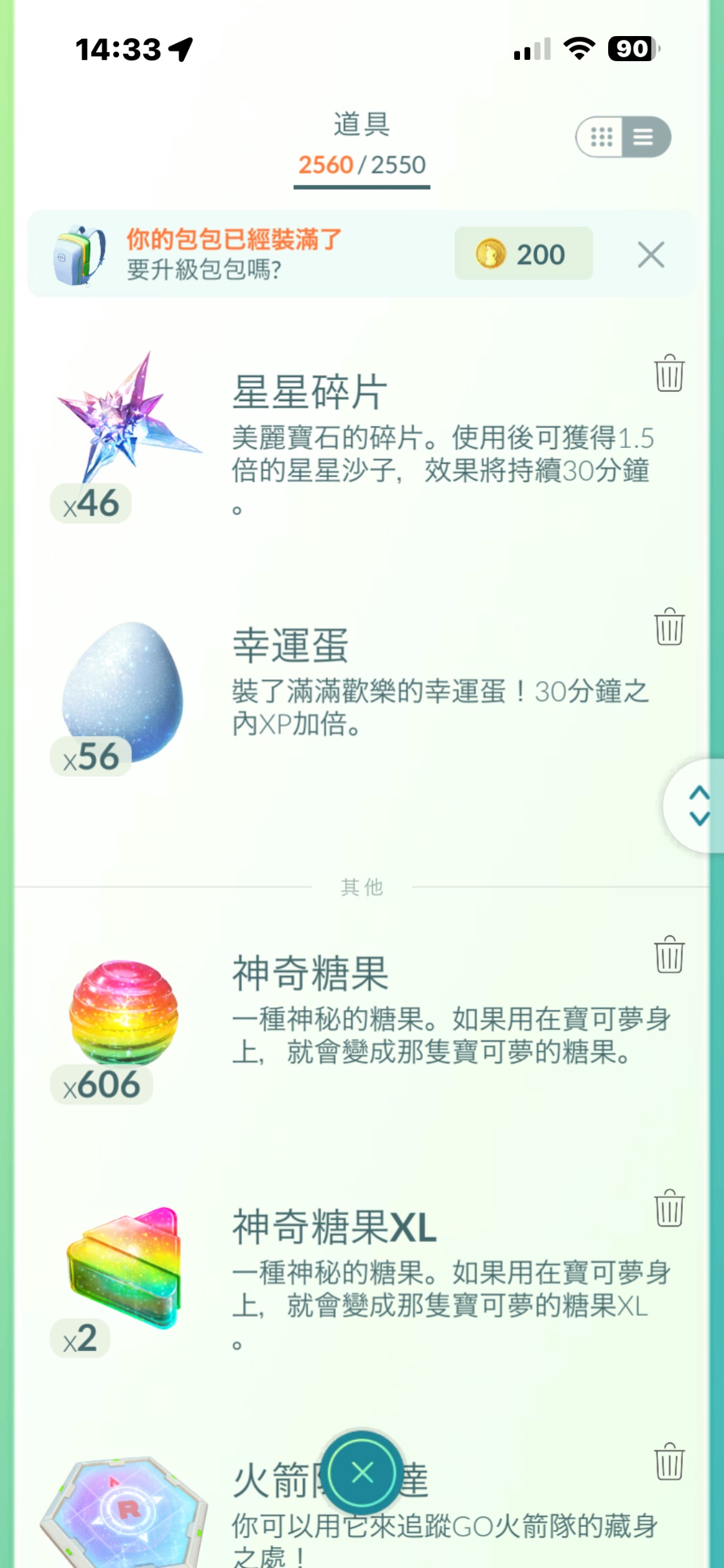Screen dimensions: 724x1568
Task: Discard 神奇糖果XL with trash icon
Action: (x=669, y=1208)
